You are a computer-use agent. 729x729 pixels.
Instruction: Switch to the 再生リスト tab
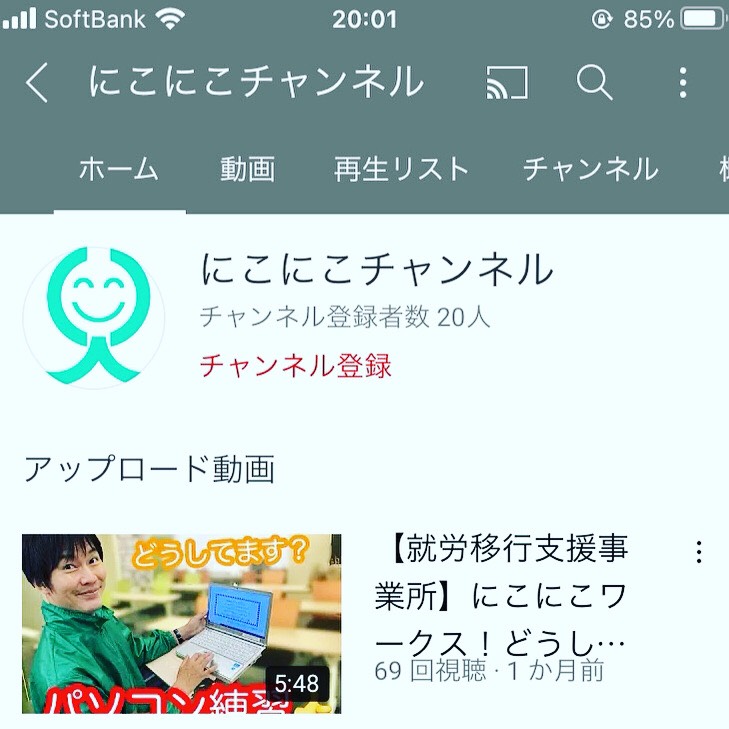(401, 169)
